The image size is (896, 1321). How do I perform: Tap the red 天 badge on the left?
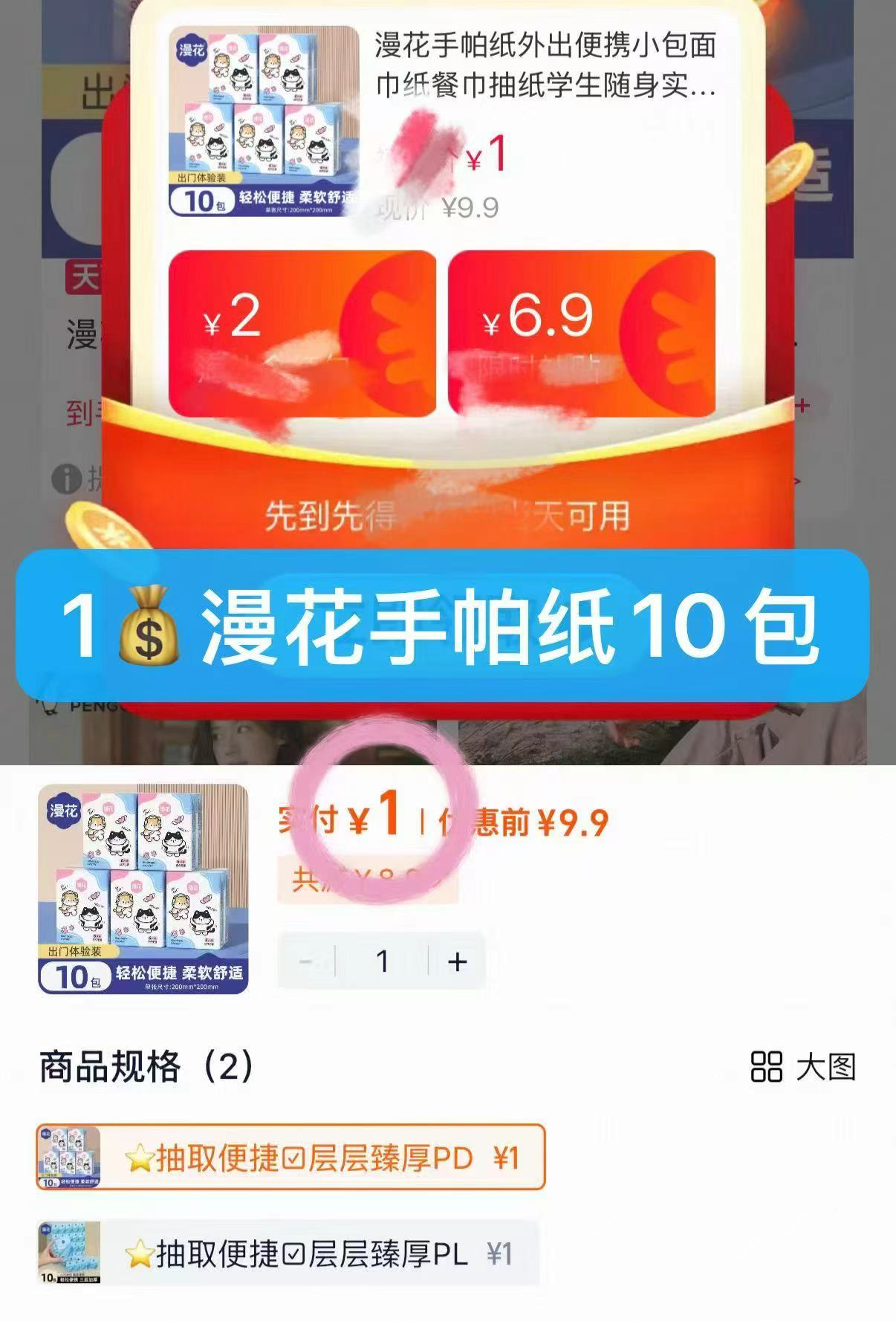[x=84, y=276]
